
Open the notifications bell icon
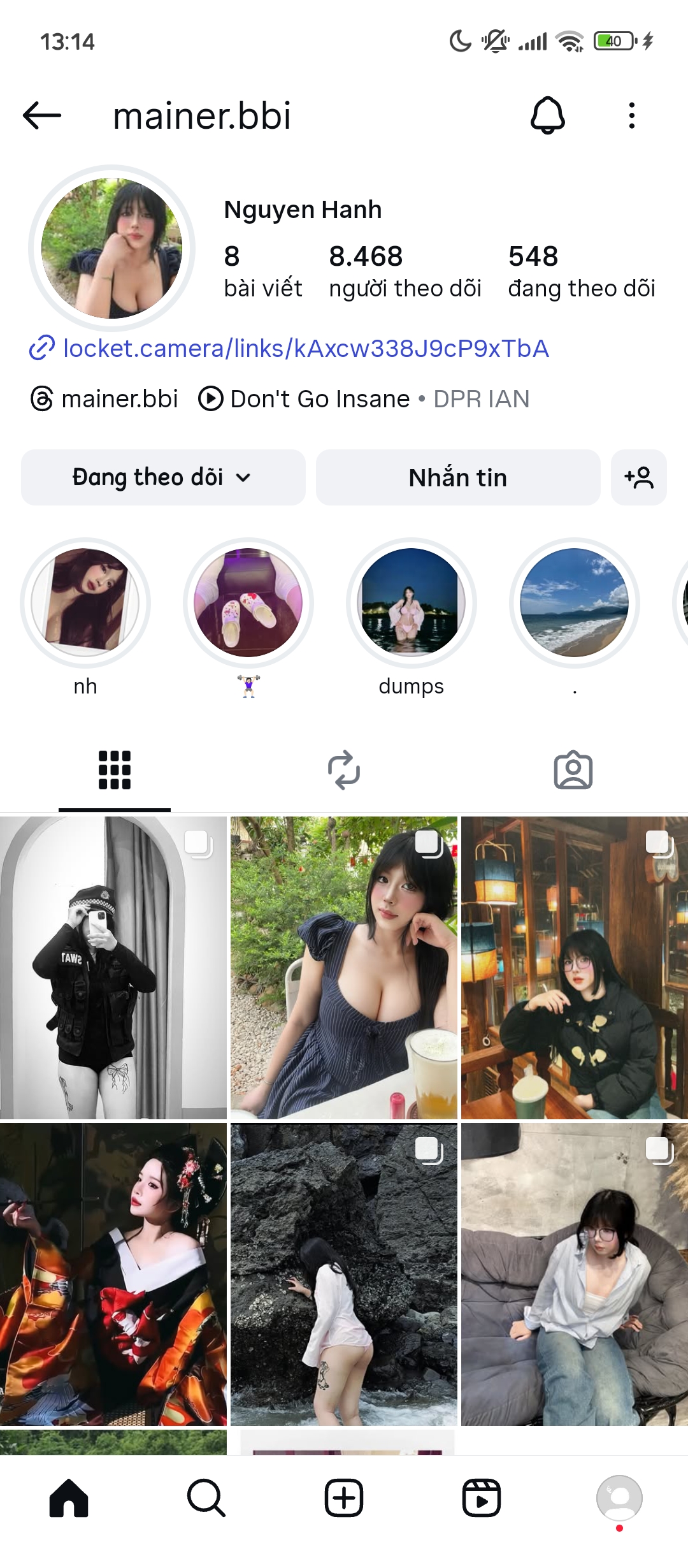pos(548,116)
